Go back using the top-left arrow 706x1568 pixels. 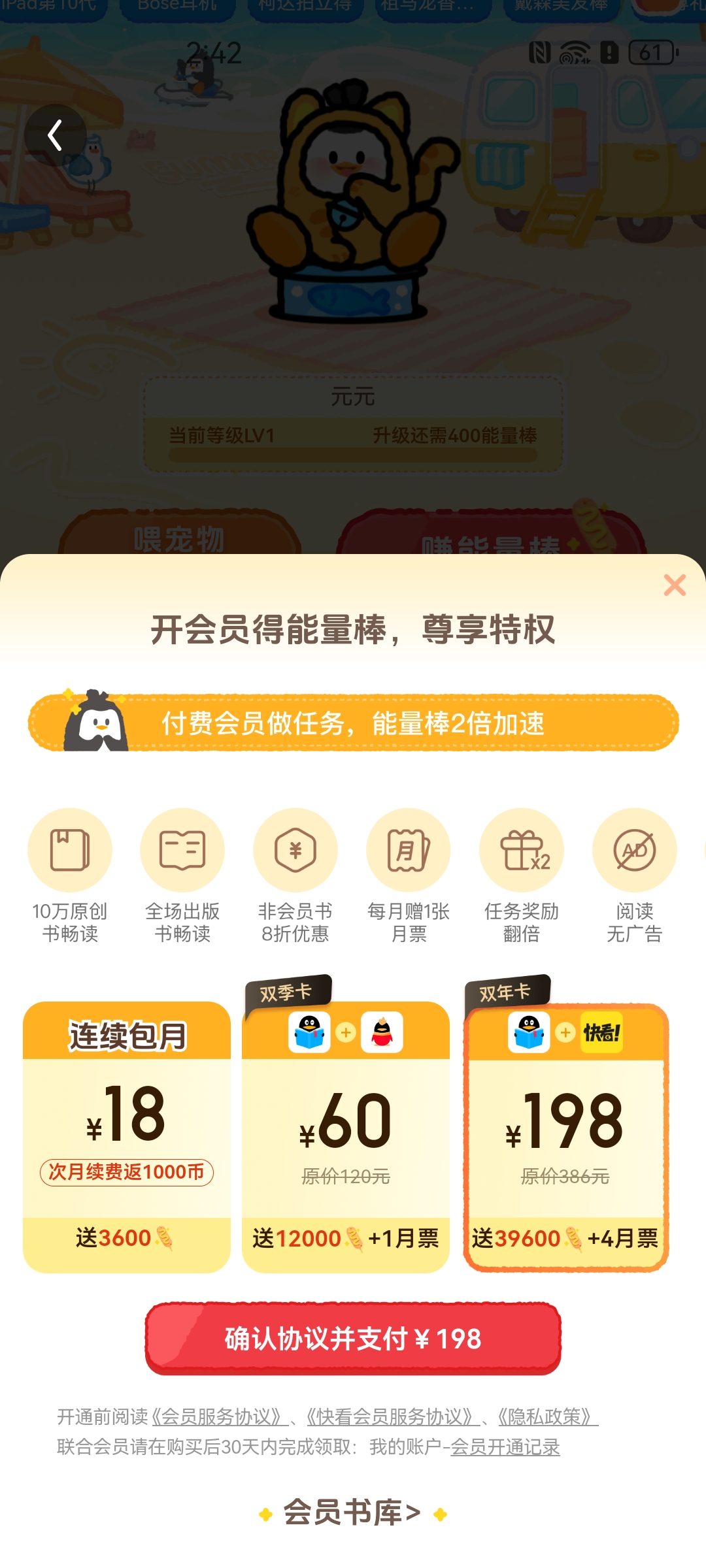[x=56, y=135]
